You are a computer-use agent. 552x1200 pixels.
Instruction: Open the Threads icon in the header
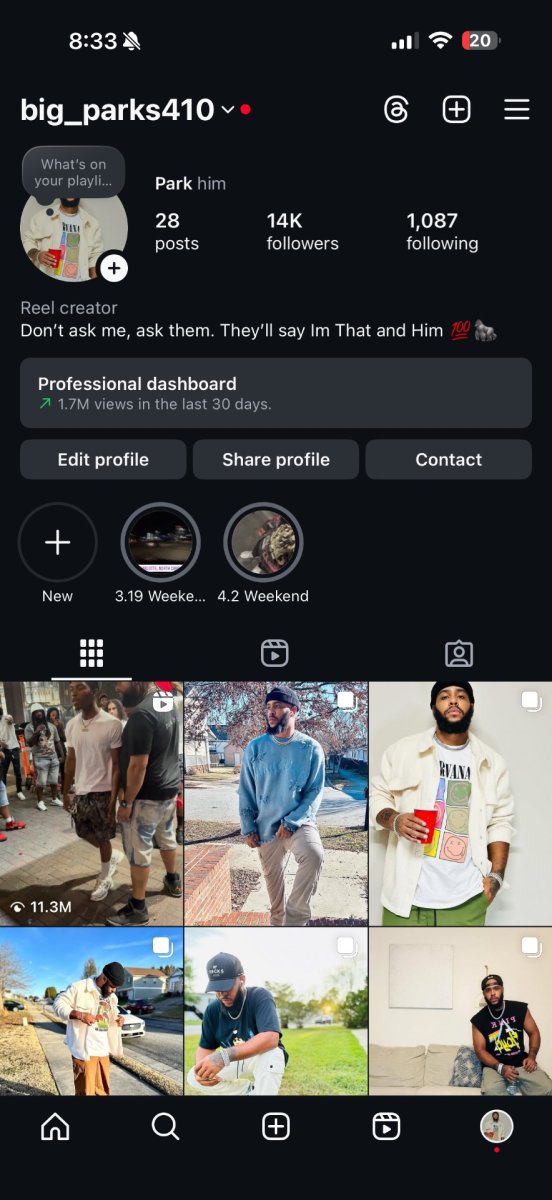point(396,110)
